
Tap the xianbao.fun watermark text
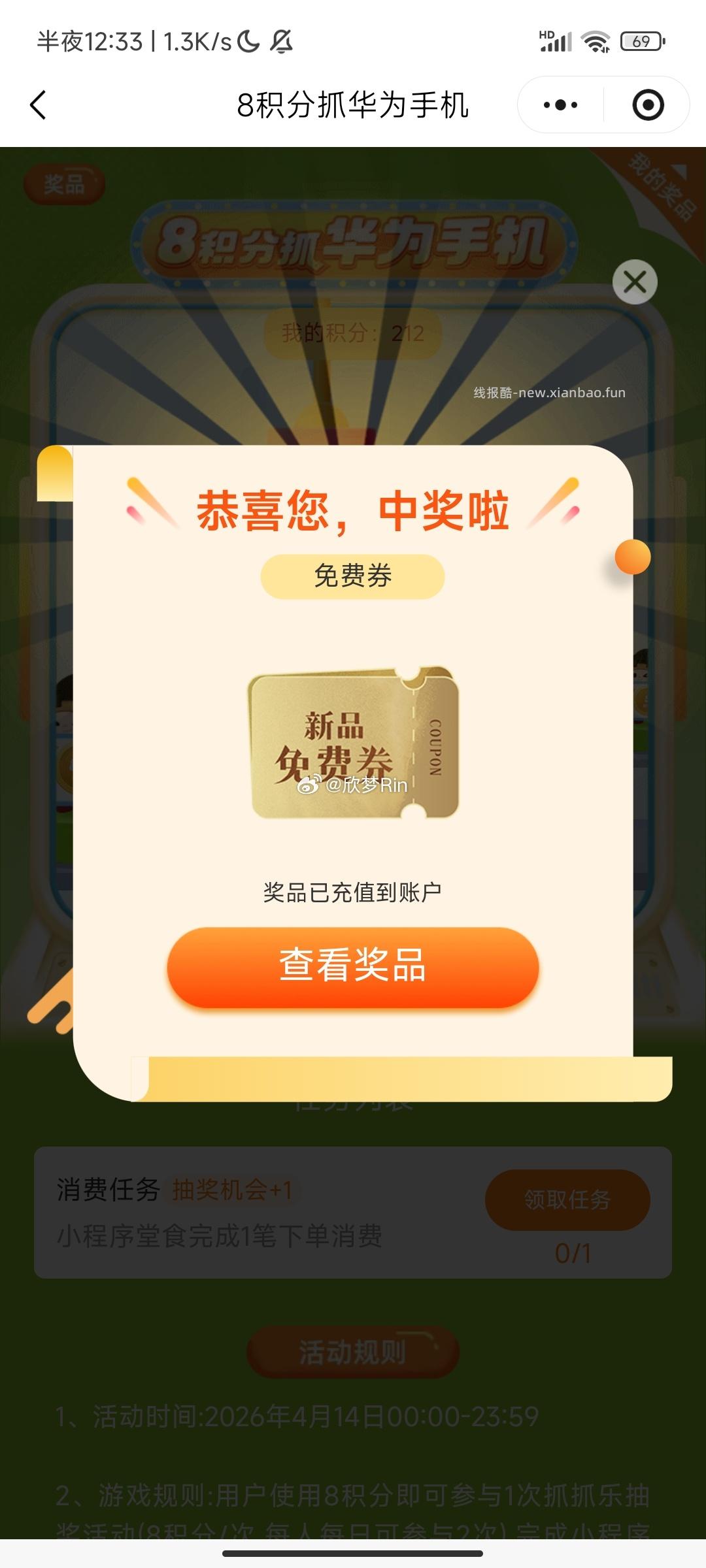tap(549, 392)
